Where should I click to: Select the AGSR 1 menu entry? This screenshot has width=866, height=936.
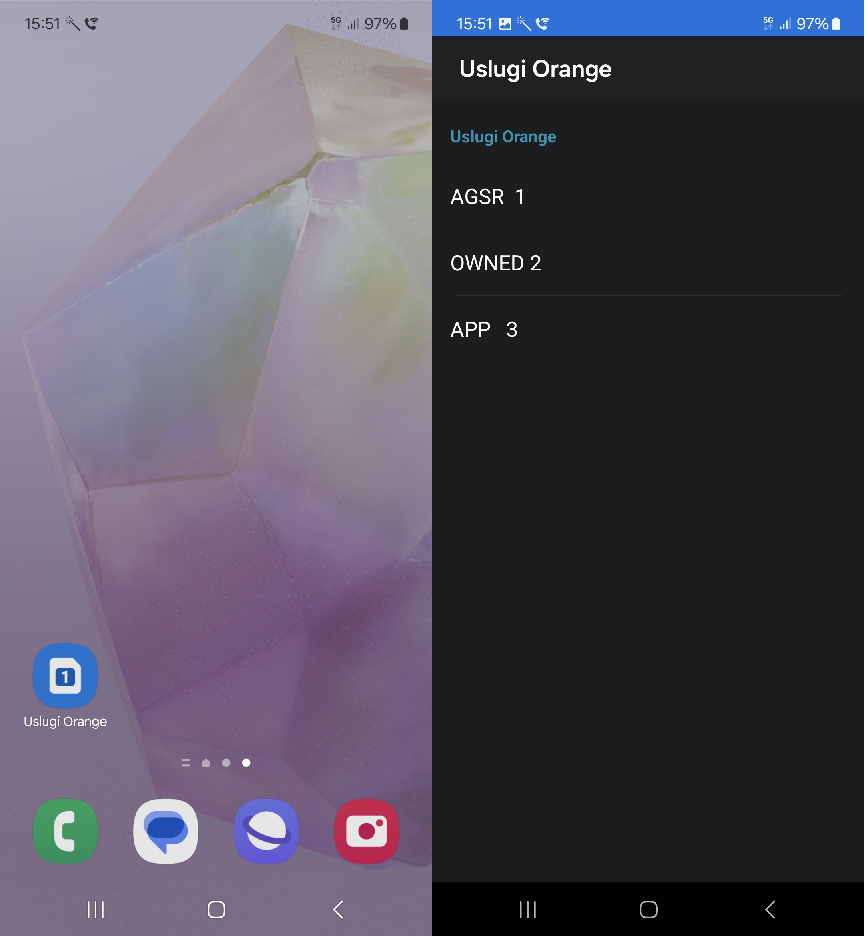coord(487,197)
